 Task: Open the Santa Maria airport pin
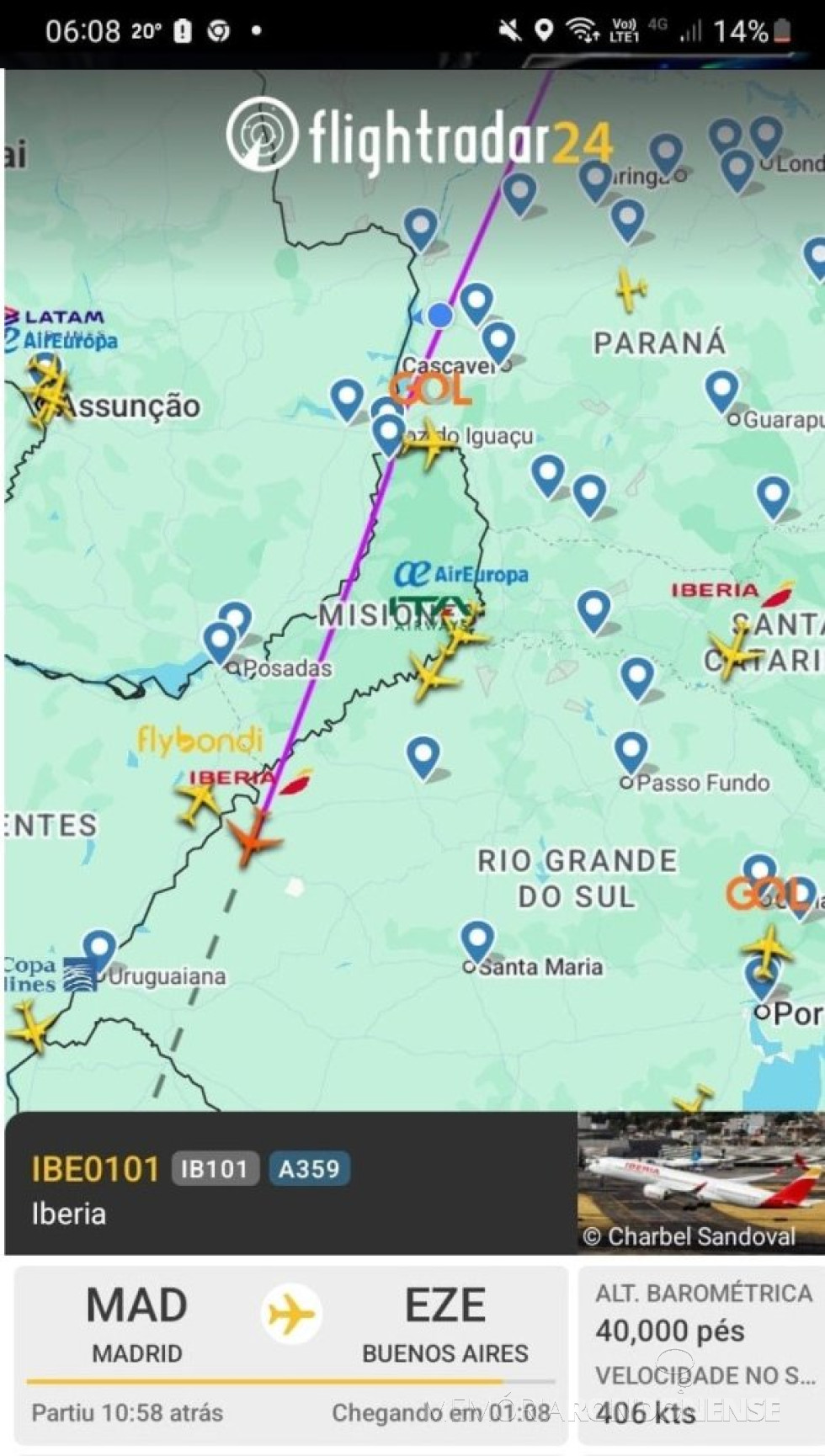(477, 939)
